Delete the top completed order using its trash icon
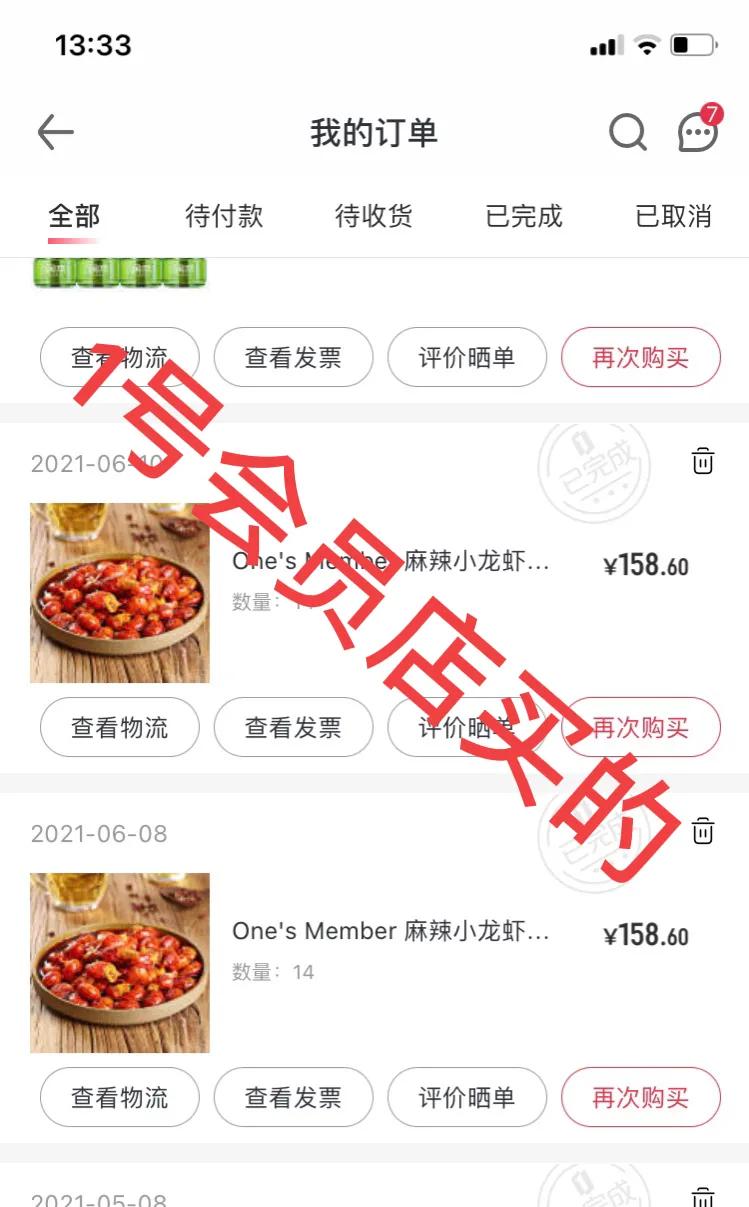Screen dimensions: 749x1207 point(704,461)
